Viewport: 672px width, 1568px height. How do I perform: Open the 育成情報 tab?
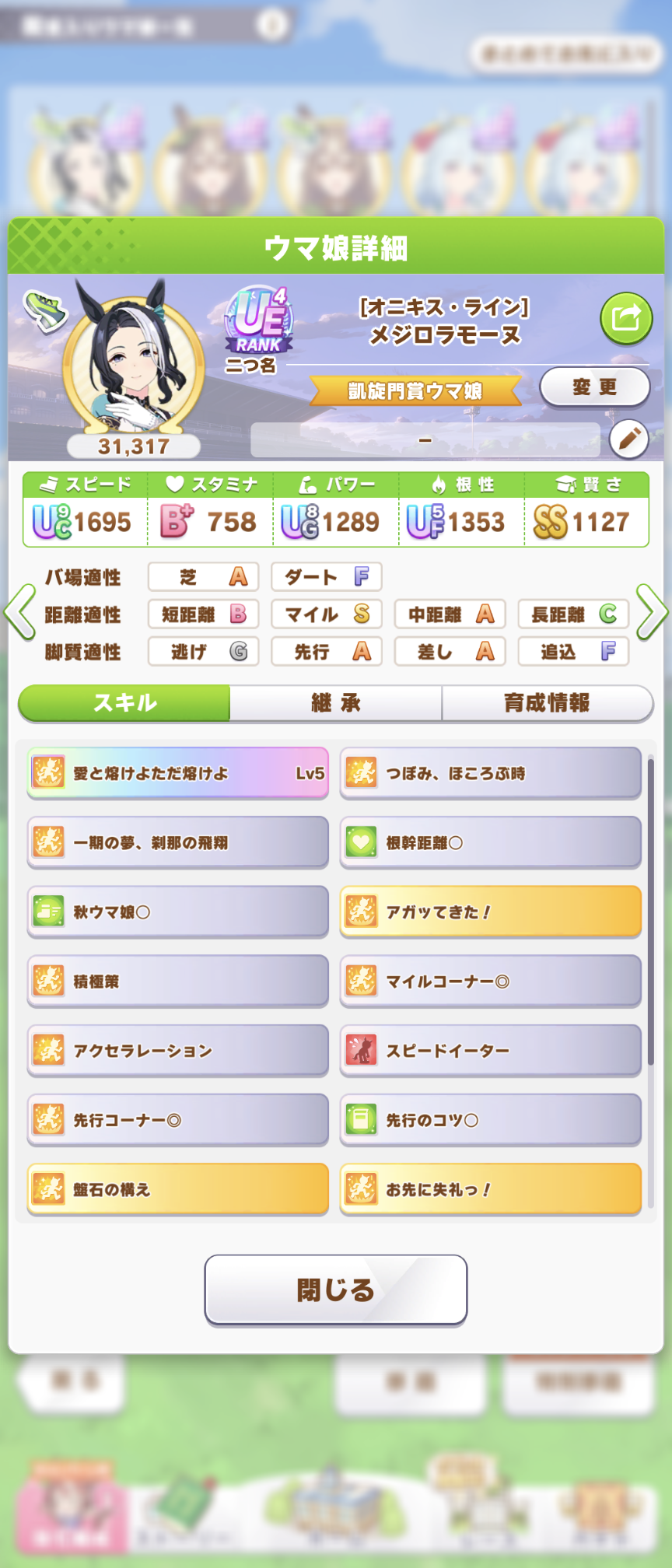point(547,703)
